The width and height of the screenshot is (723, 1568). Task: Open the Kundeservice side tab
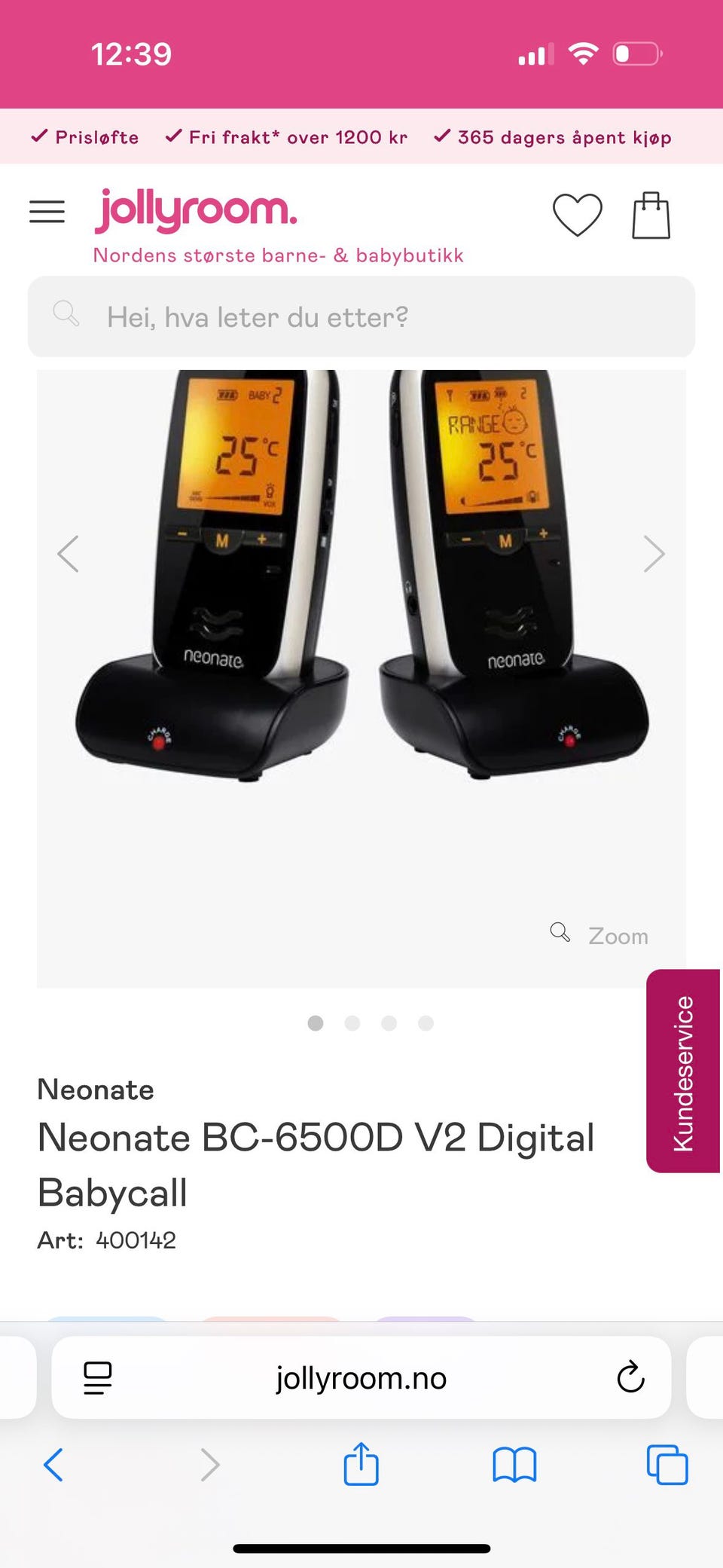(x=683, y=1071)
